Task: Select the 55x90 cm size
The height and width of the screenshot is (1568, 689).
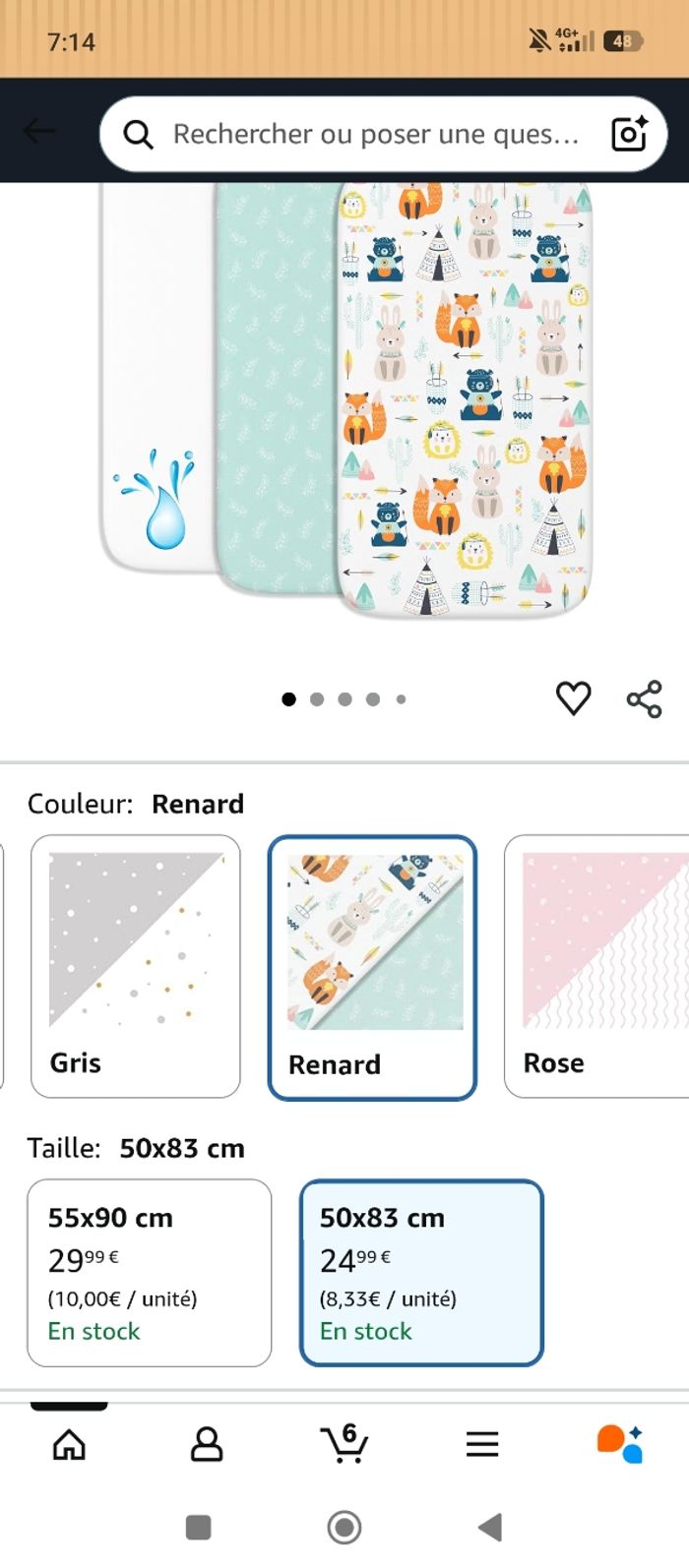Action: tap(150, 1272)
